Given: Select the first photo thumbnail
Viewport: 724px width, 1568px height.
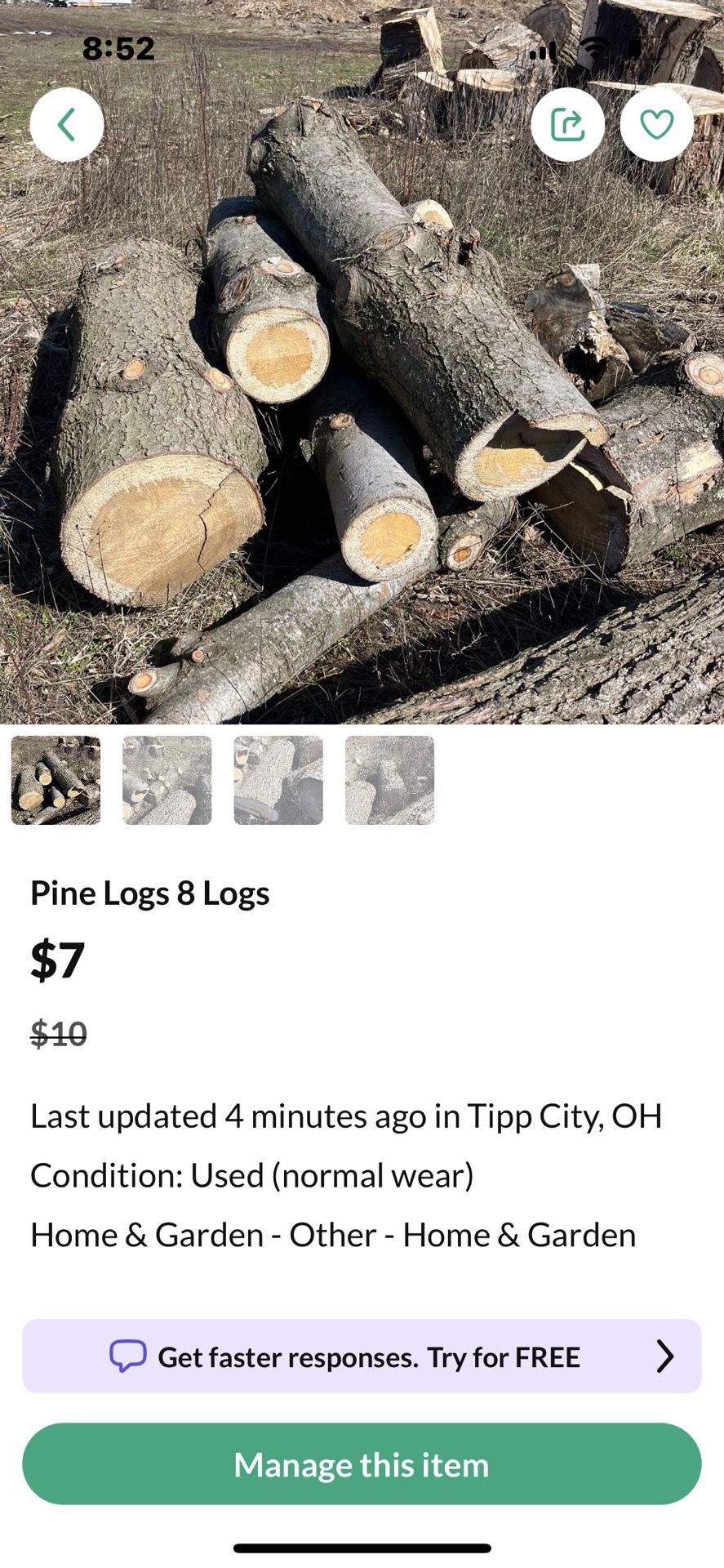Looking at the screenshot, I should coord(56,780).
